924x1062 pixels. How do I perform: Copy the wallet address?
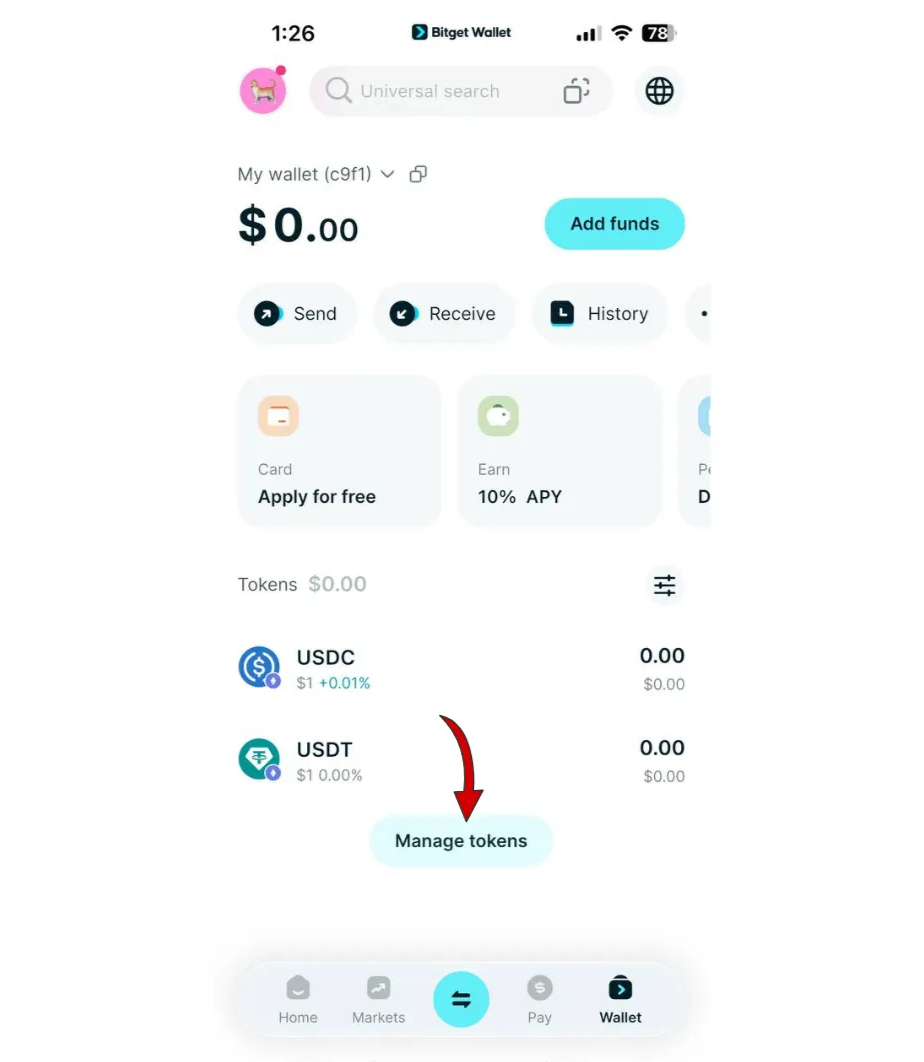tap(418, 174)
